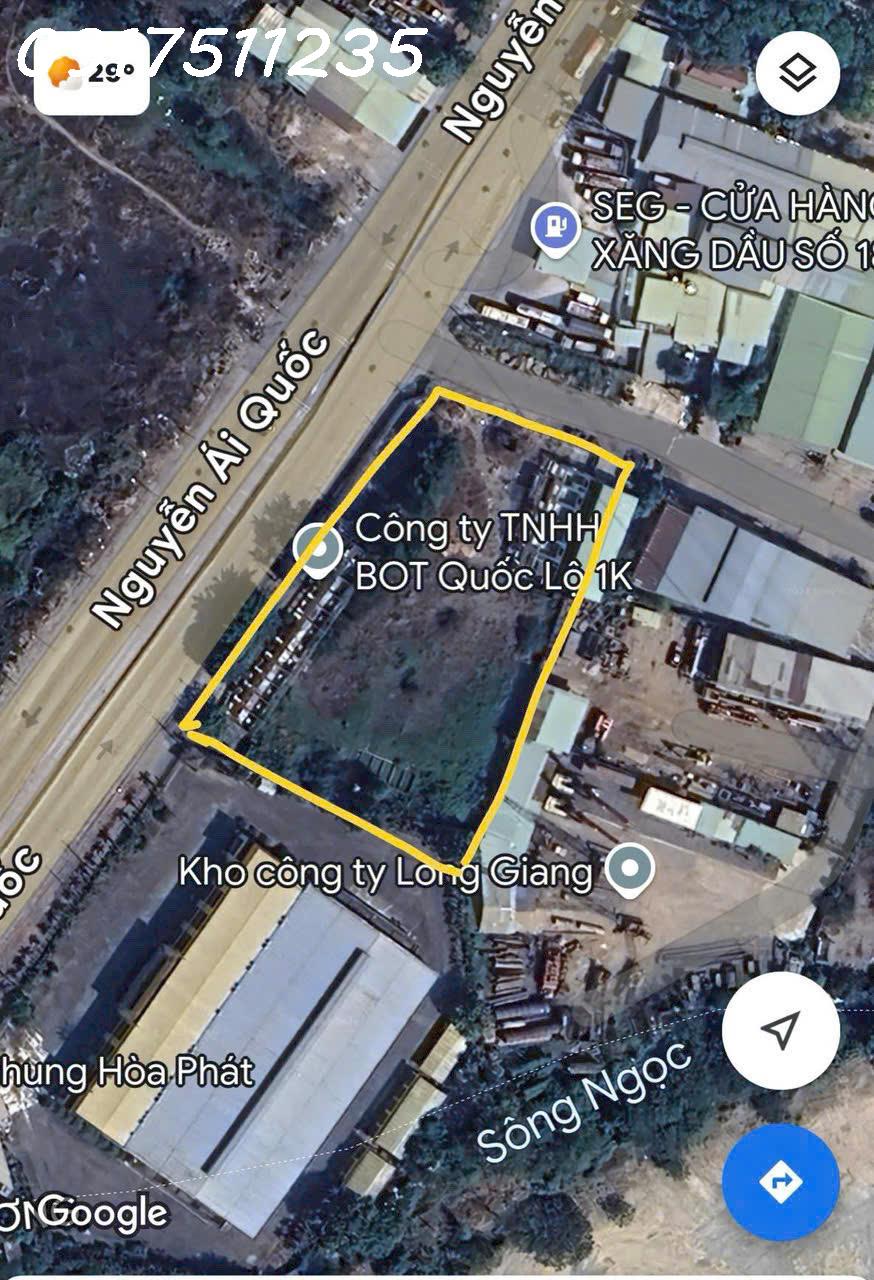Open directions with the blue floating button

(x=780, y=1182)
